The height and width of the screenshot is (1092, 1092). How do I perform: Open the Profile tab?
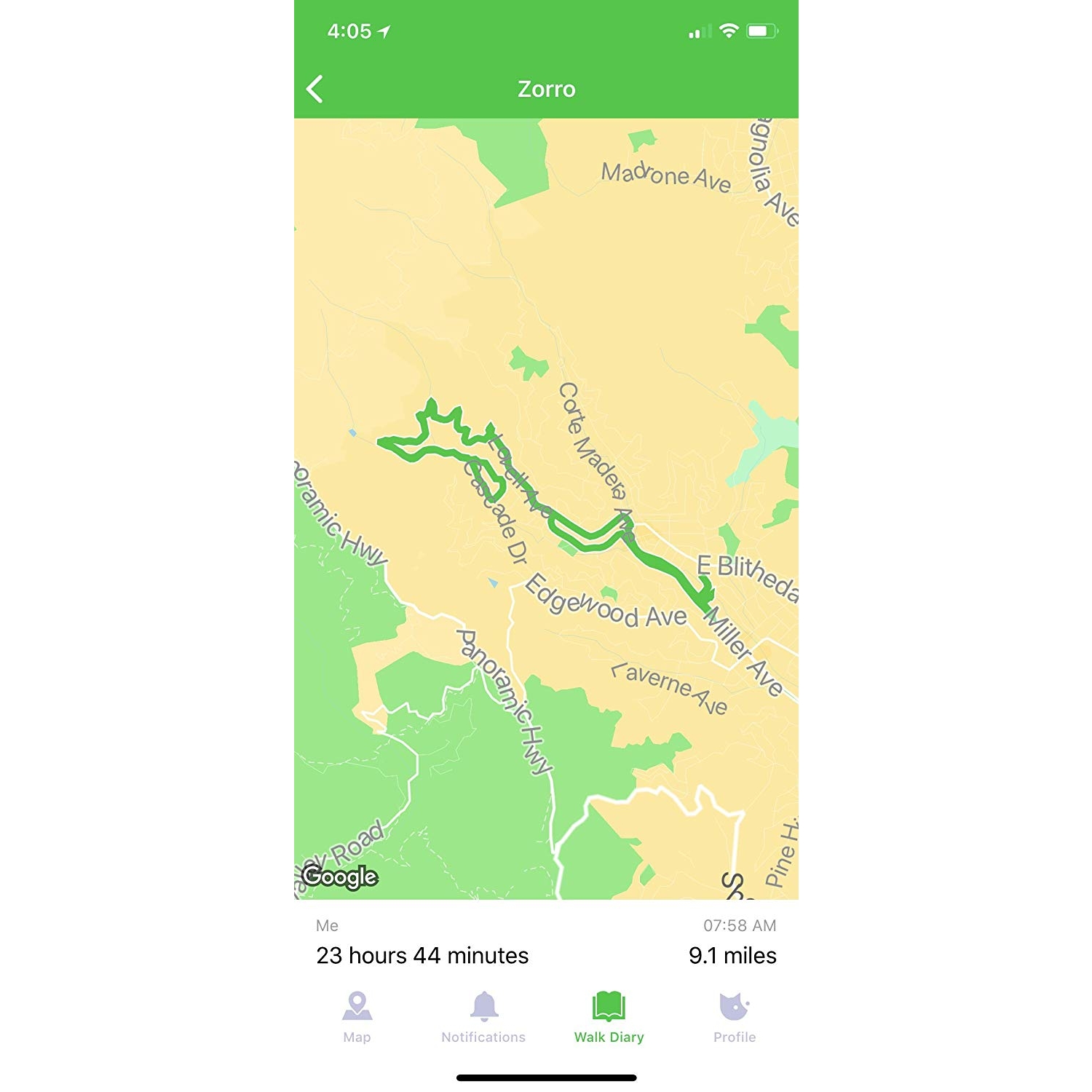734,1017
